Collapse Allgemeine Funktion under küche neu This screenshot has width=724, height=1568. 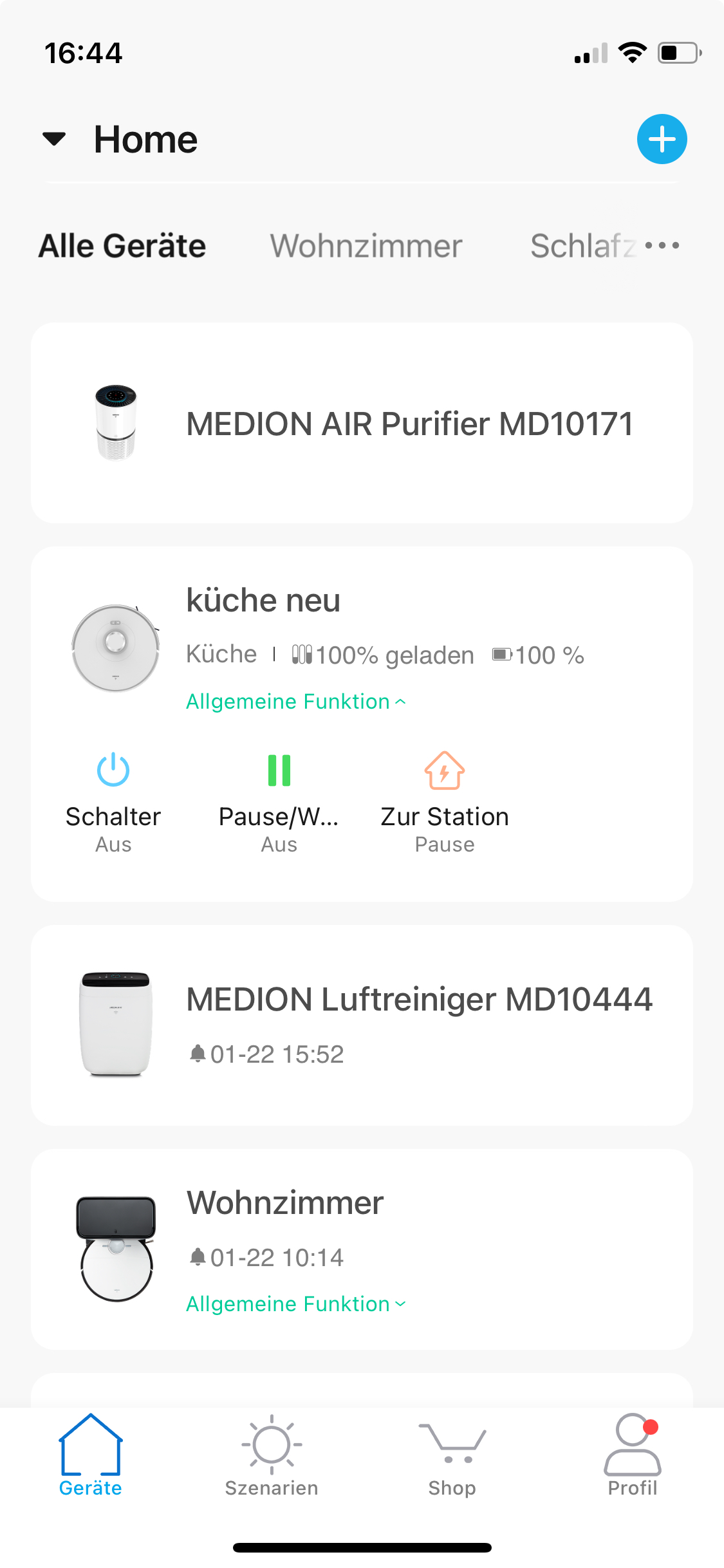[x=296, y=701]
